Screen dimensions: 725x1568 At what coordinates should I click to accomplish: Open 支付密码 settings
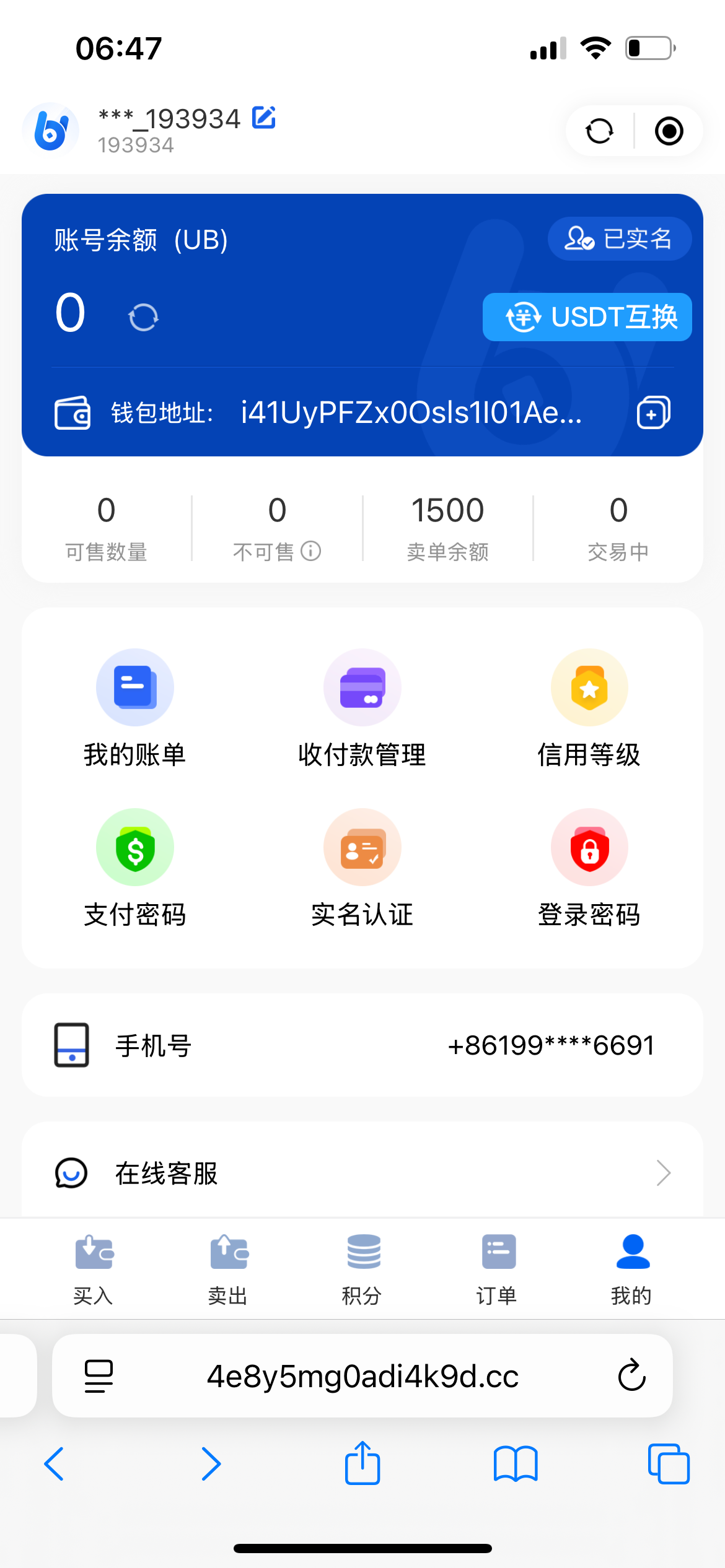[135, 868]
